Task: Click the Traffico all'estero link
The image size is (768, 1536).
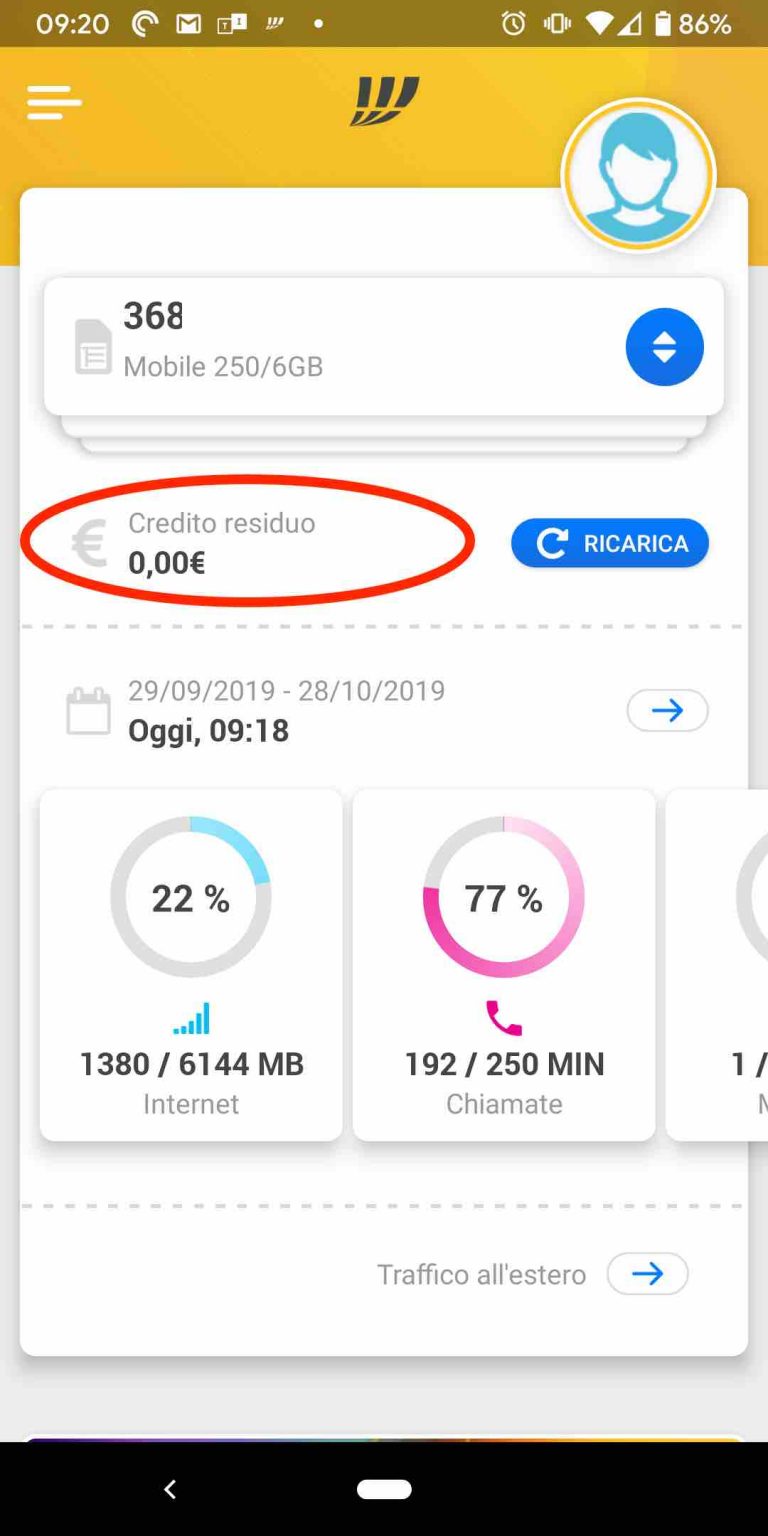Action: click(x=481, y=1274)
